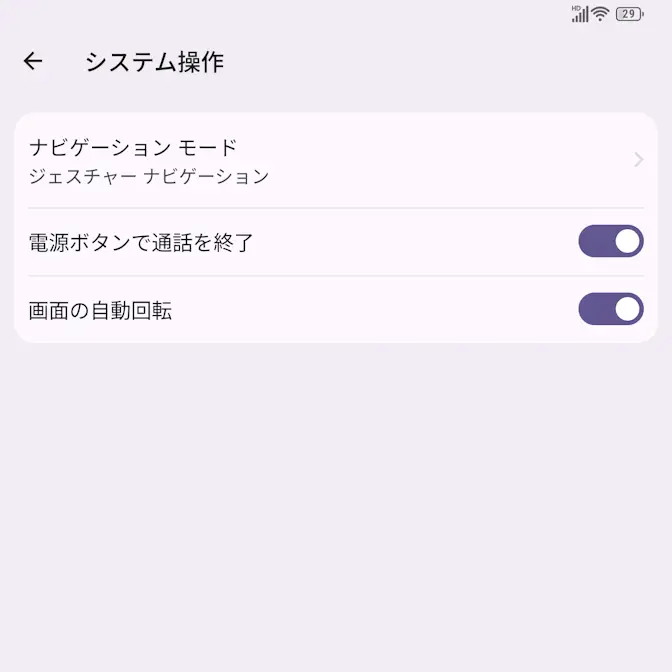Viewport: 672px width, 672px height.
Task: Turn off 画面の自動回転 switch
Action: [610, 310]
